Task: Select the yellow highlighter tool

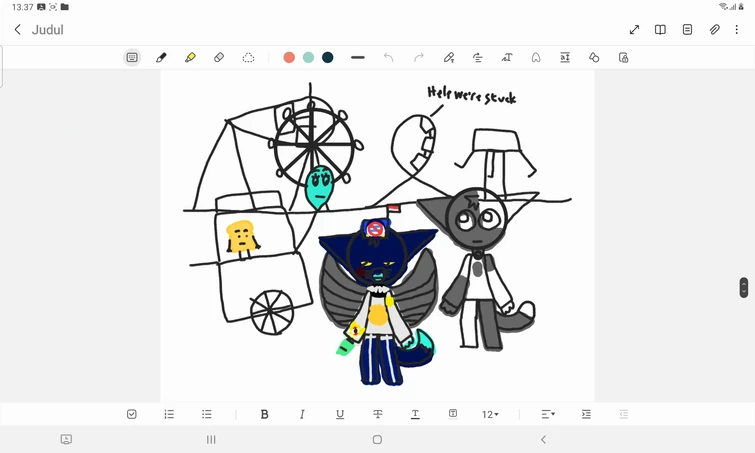Action: click(190, 58)
